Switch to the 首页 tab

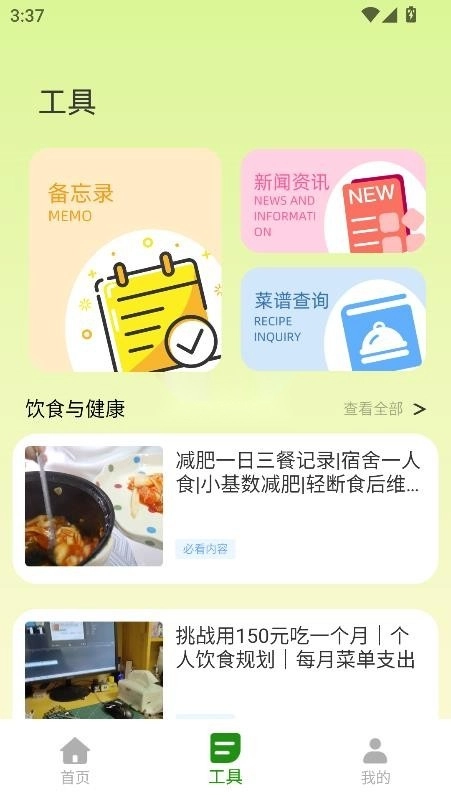pyautogui.click(x=75, y=761)
